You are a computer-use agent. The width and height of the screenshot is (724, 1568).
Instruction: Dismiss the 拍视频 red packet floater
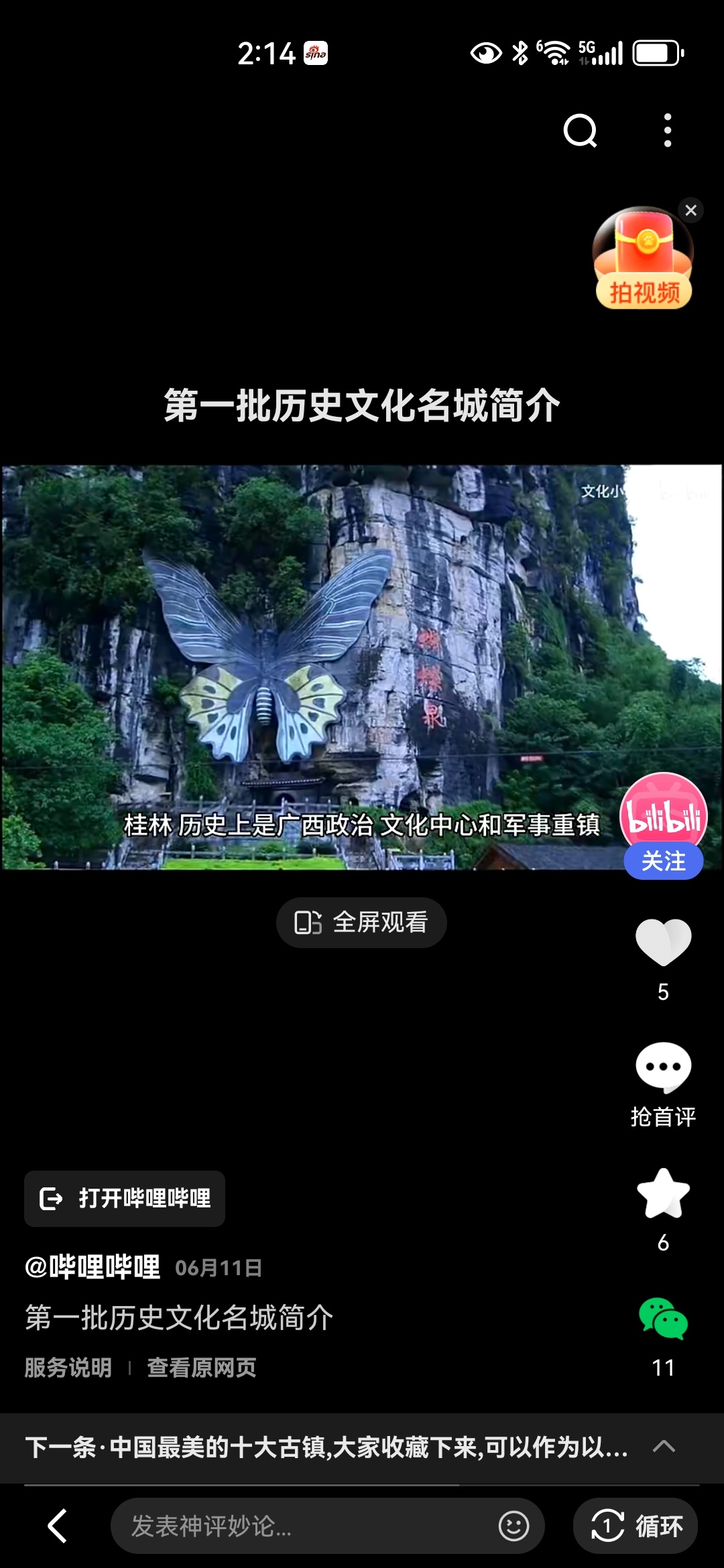[690, 210]
